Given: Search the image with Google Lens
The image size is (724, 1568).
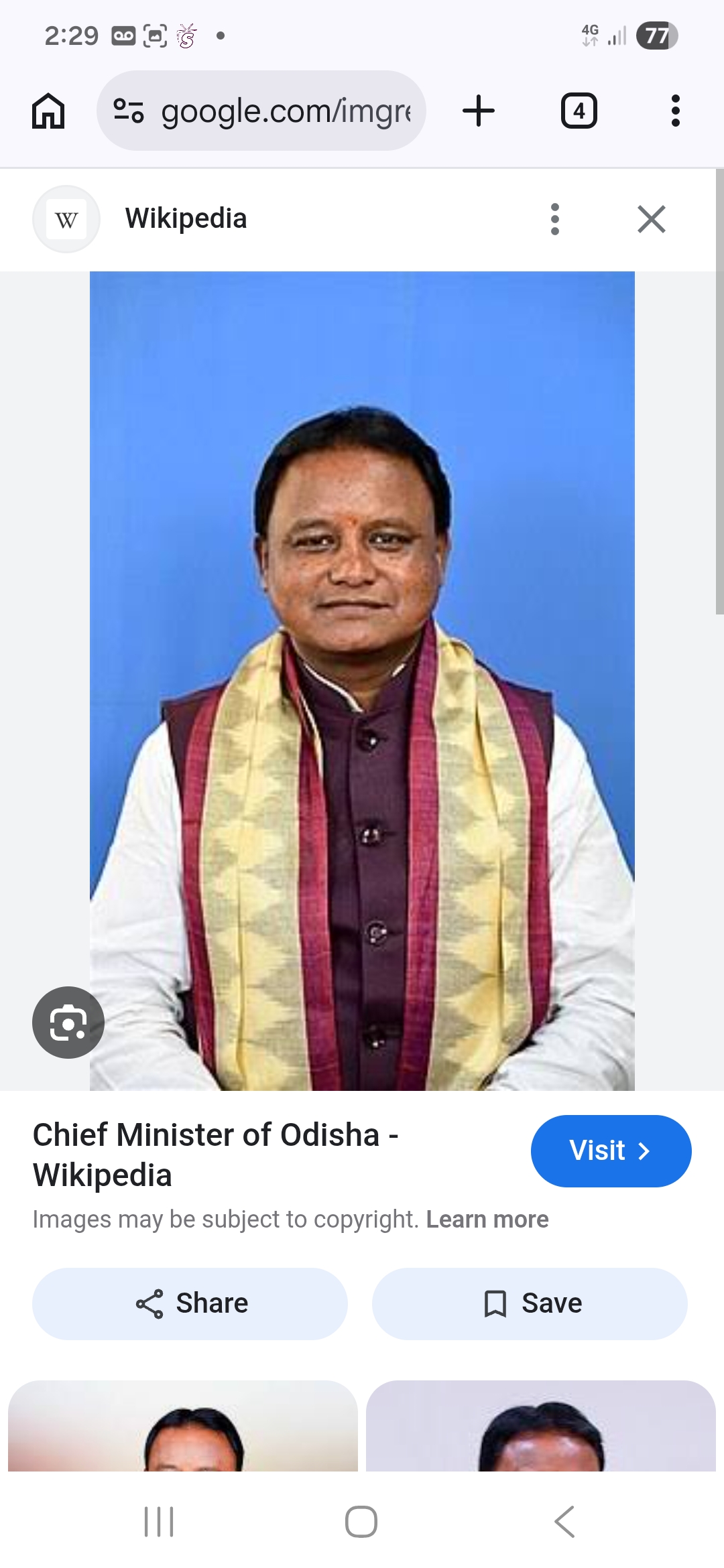Looking at the screenshot, I should [68, 1023].
